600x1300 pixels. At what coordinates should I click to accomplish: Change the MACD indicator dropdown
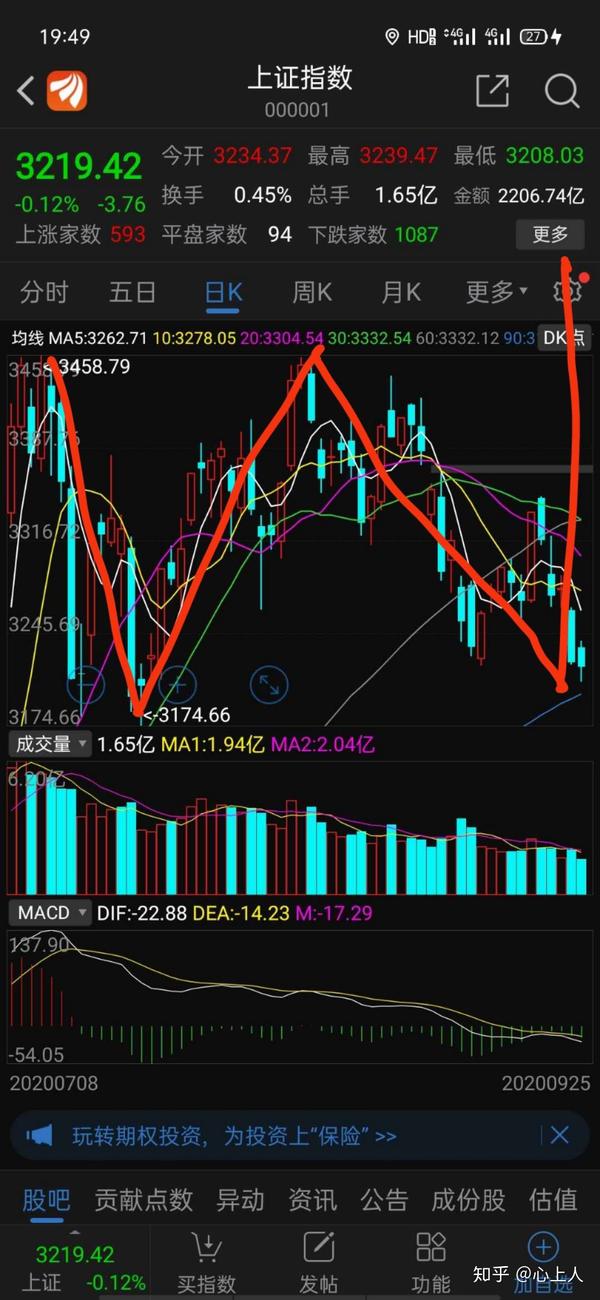[x=49, y=912]
